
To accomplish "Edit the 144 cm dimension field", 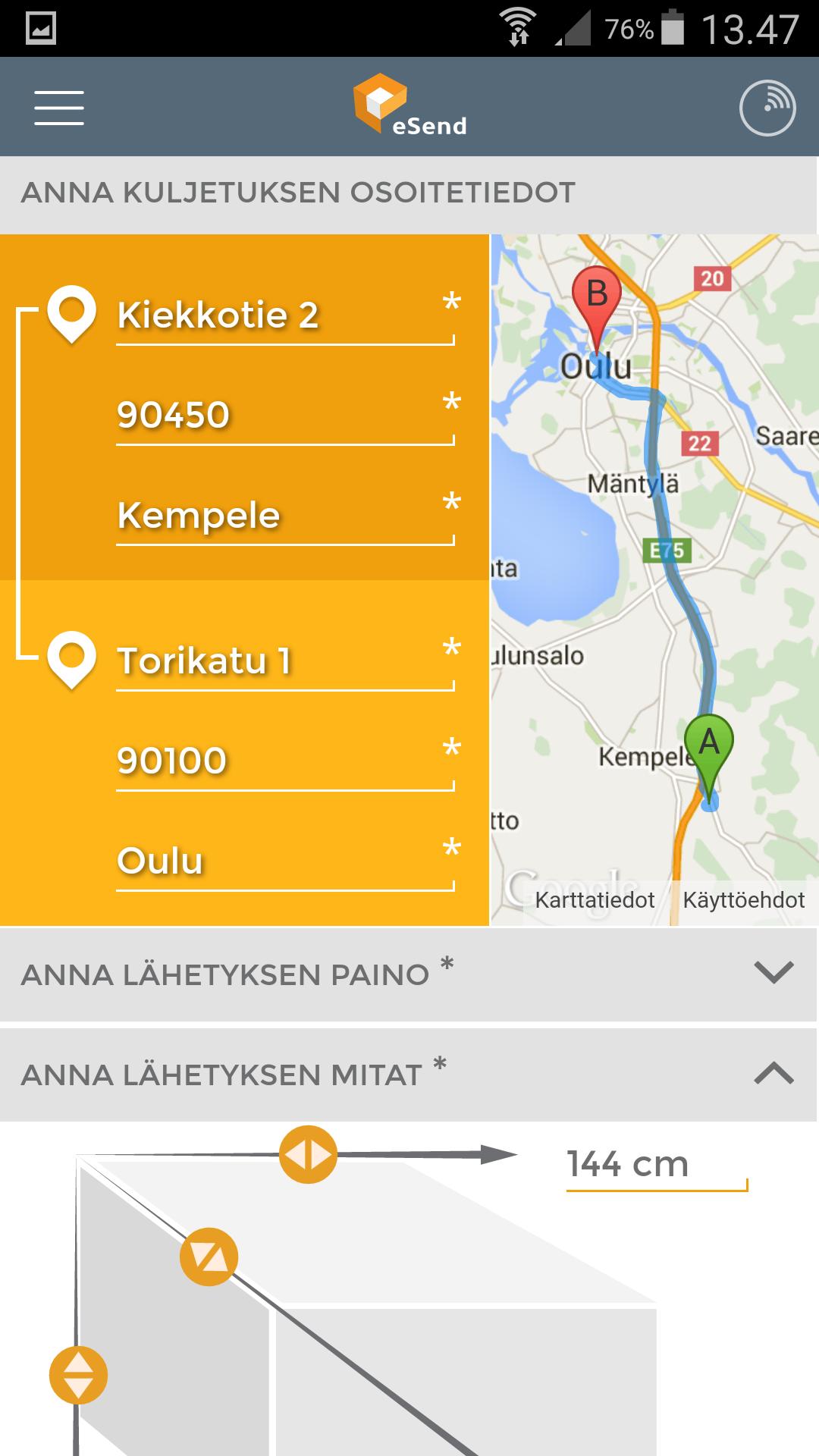I will (656, 1165).
